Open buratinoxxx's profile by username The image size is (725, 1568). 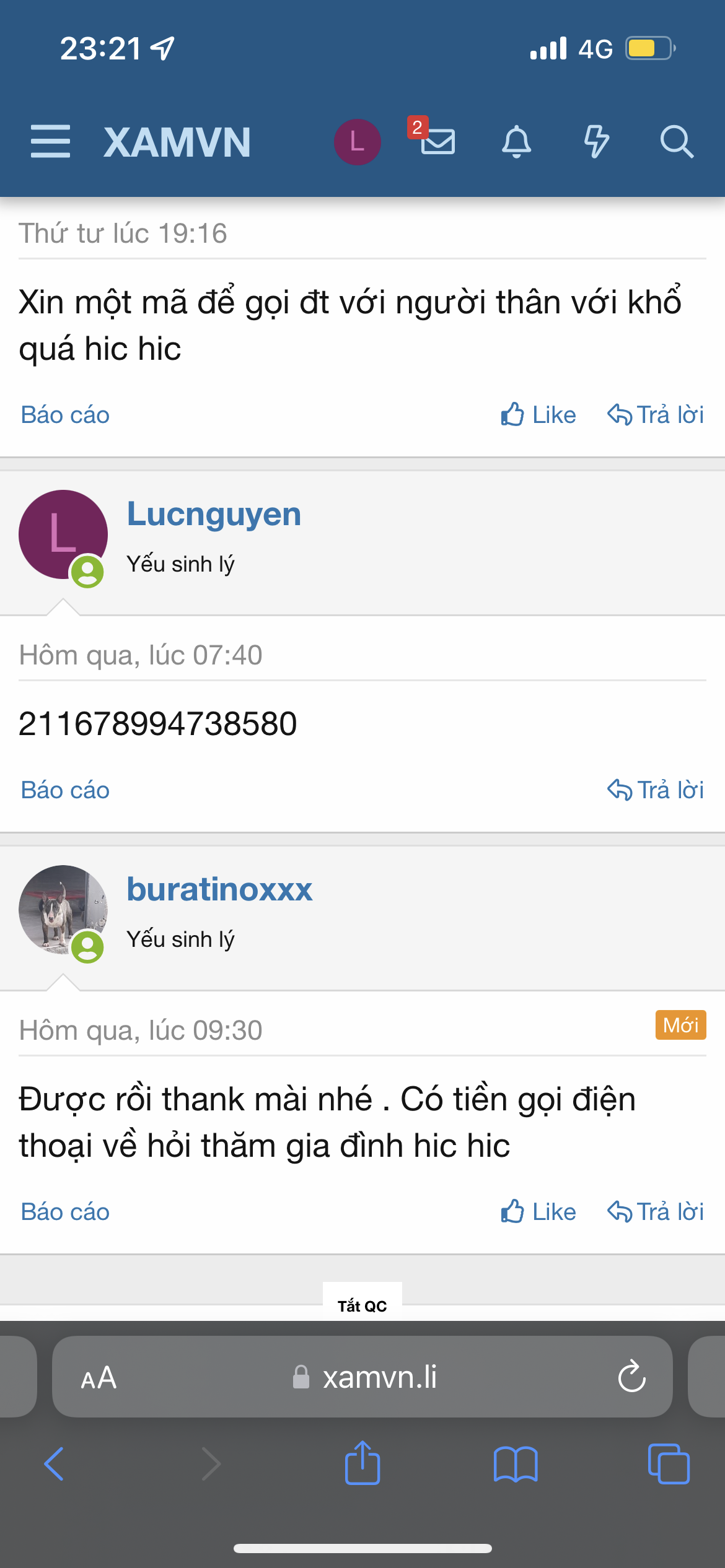pyautogui.click(x=219, y=889)
